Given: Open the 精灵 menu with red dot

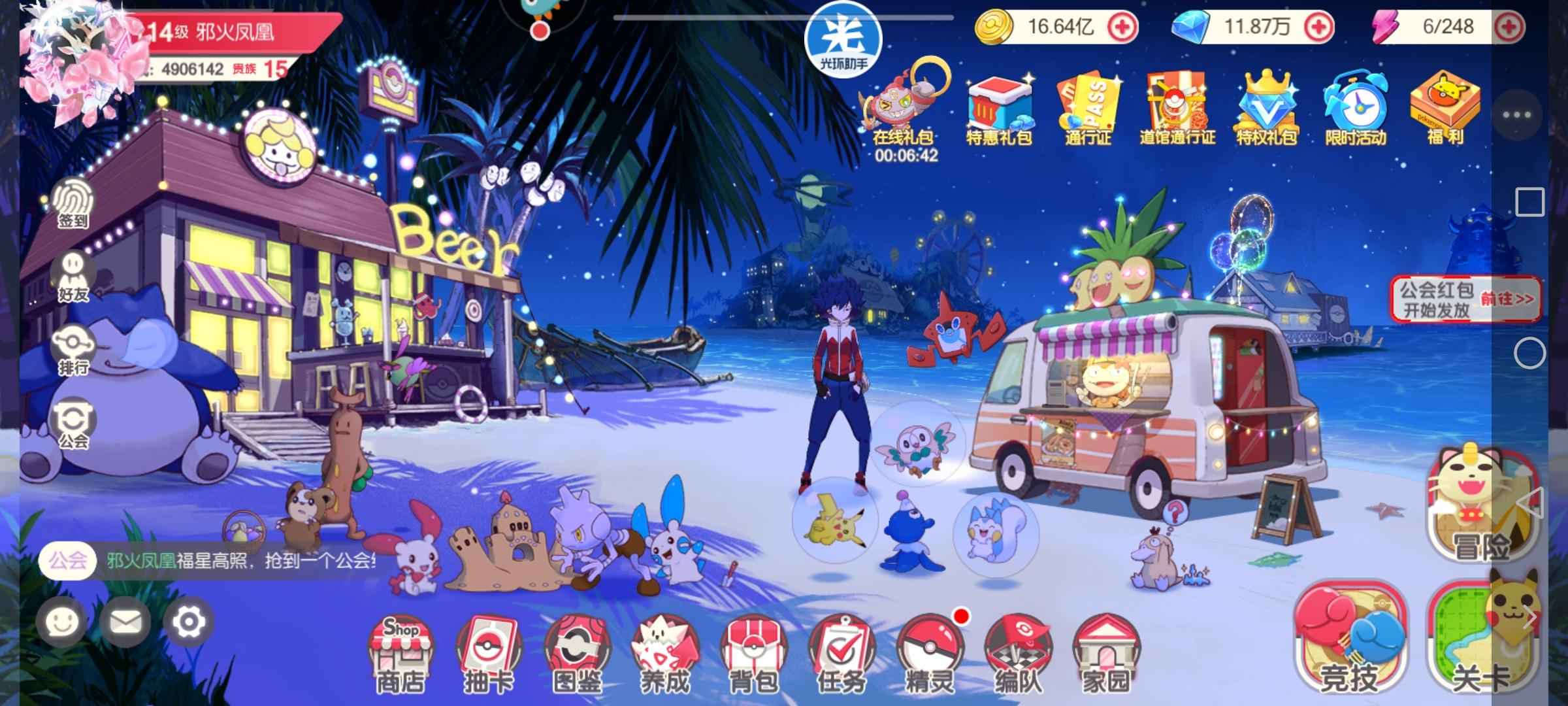Looking at the screenshot, I should coord(929,654).
